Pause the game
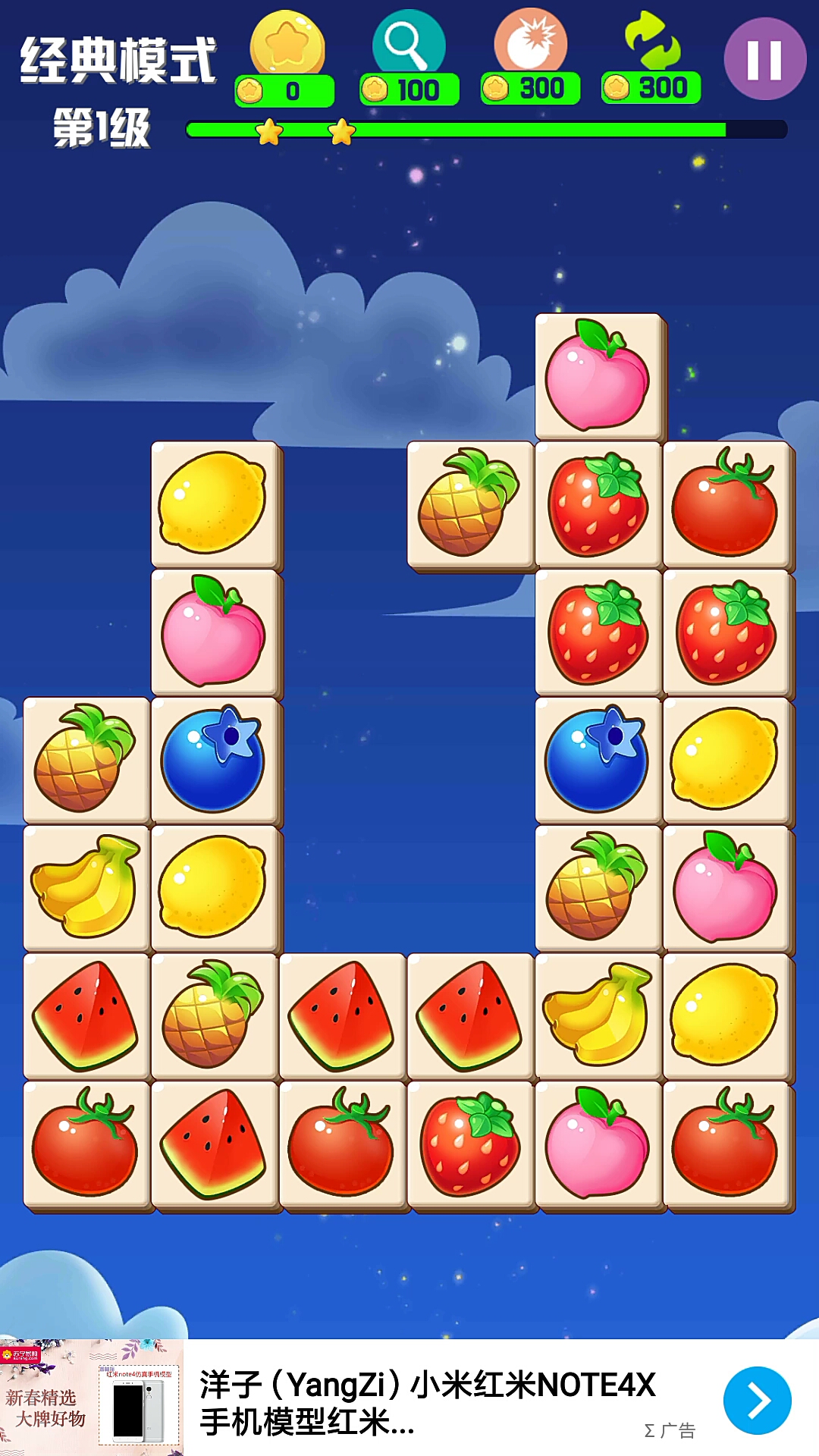The height and width of the screenshot is (1456, 819). [764, 59]
